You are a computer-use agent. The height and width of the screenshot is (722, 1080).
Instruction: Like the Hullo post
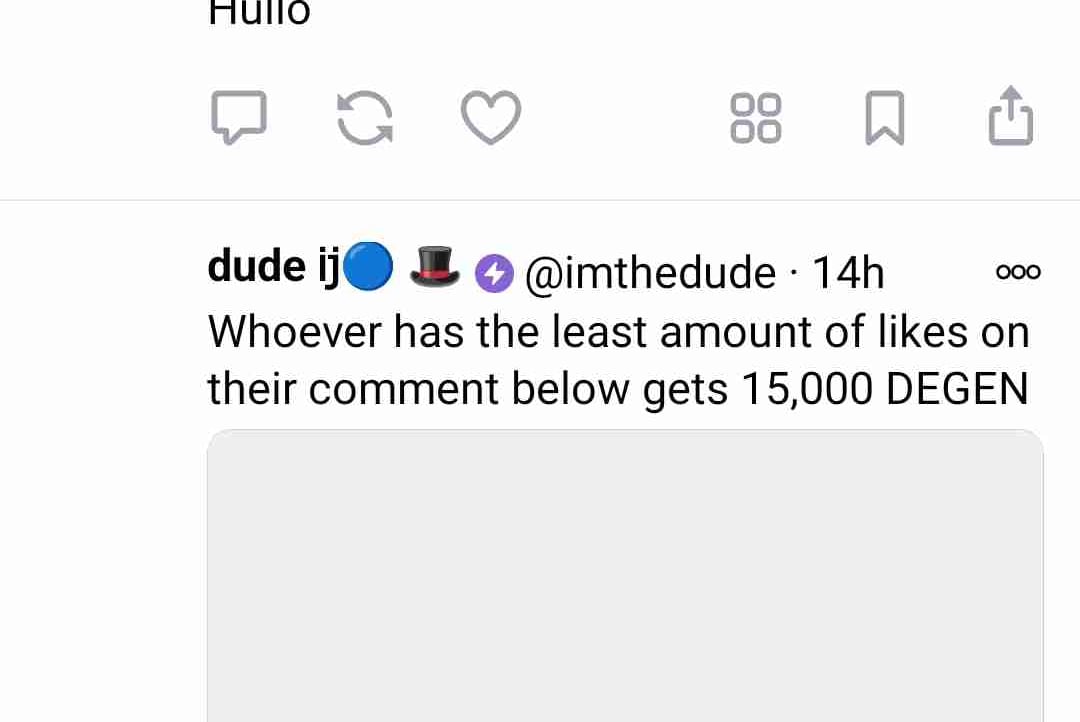[x=491, y=117]
